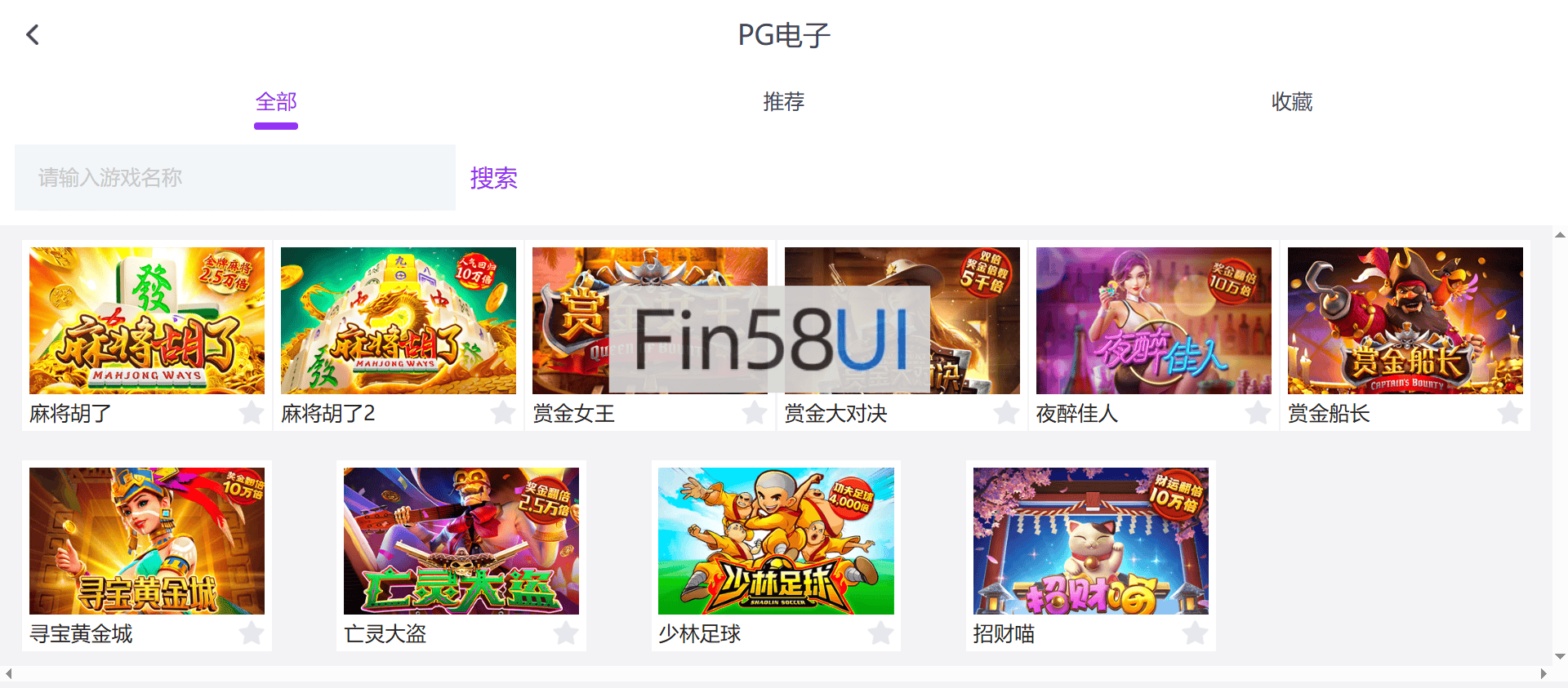1568x688 pixels.
Task: Open the 招财喵 game tile
Action: pyautogui.click(x=1090, y=541)
